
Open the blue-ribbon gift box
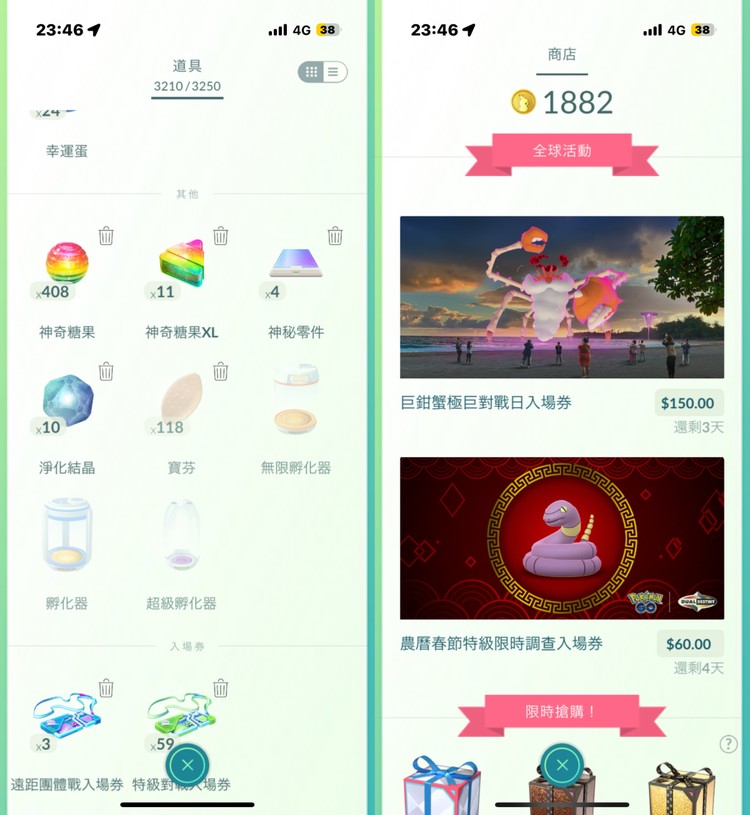pos(442,787)
